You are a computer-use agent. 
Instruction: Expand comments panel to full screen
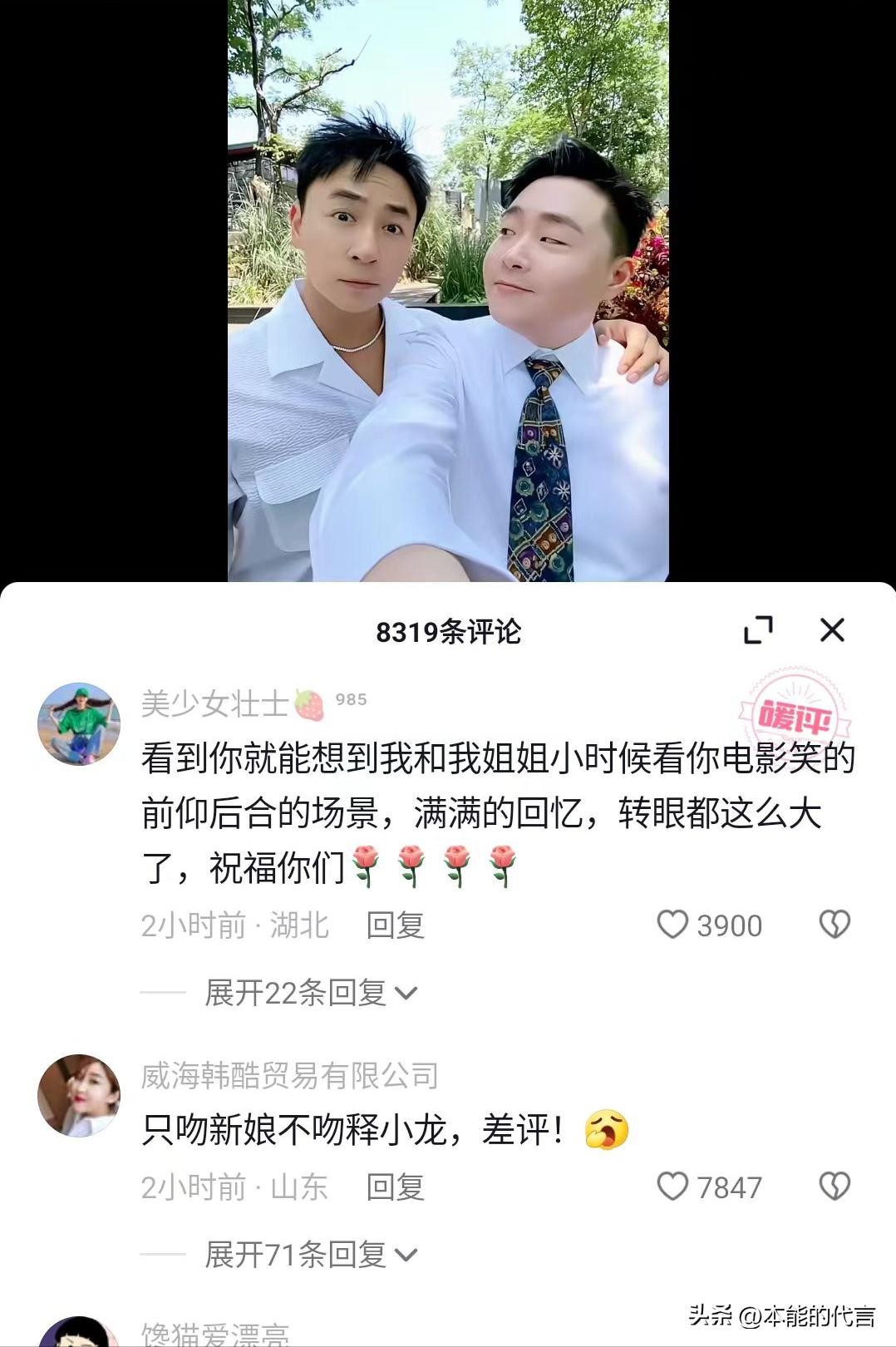click(x=758, y=630)
